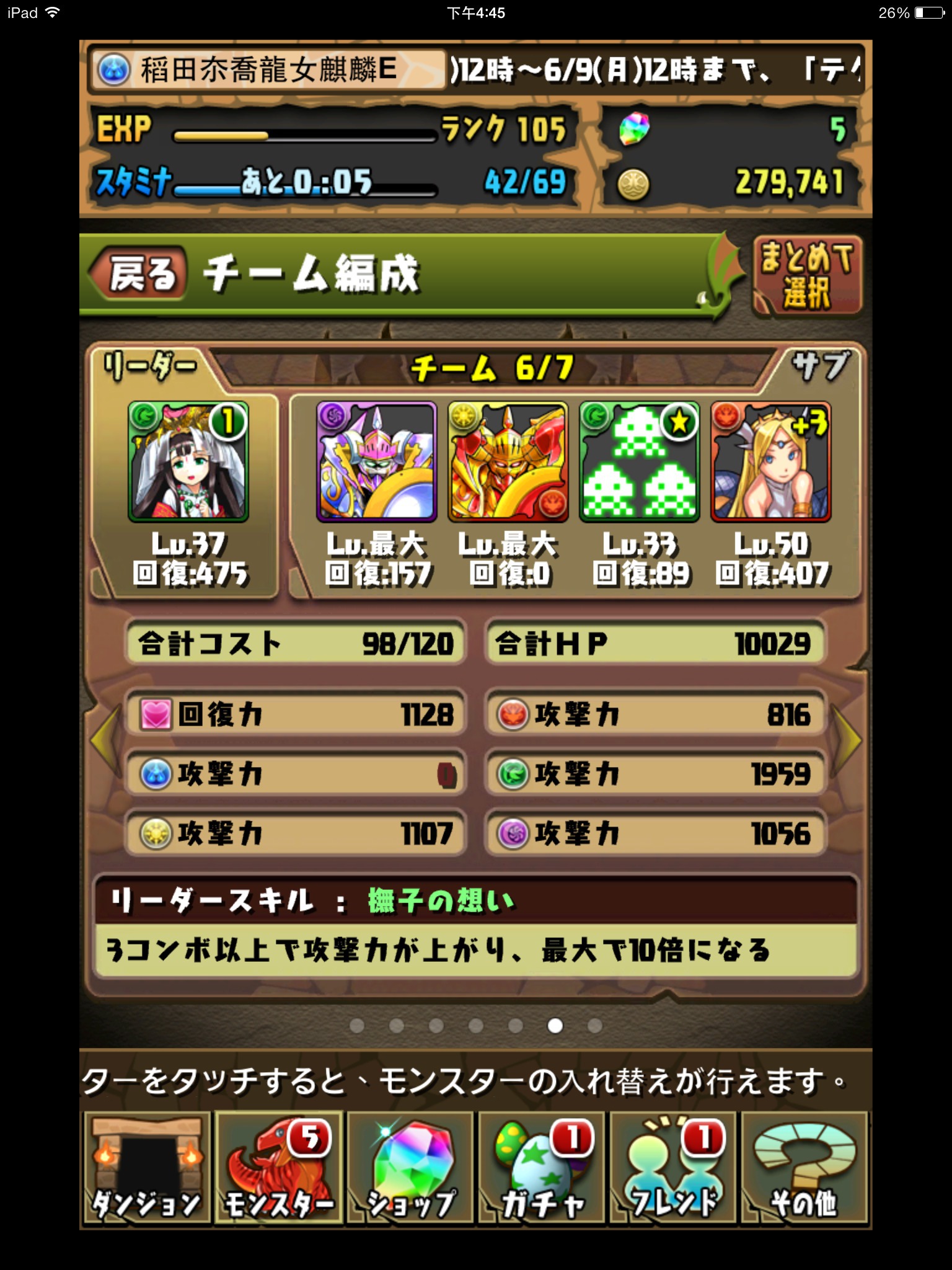Select the leader monster Lv.37
Screen dimensions: 952x1270
click(188, 462)
